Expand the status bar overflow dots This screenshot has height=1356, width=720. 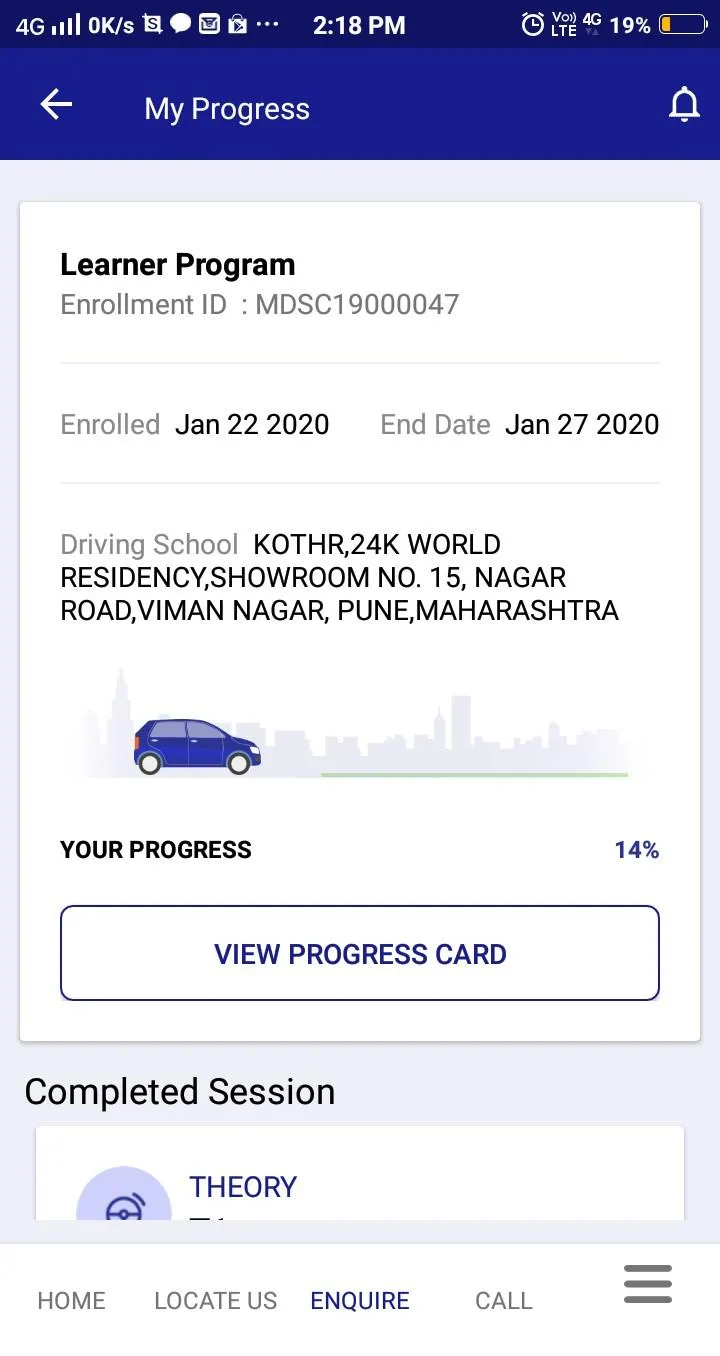tap(267, 24)
